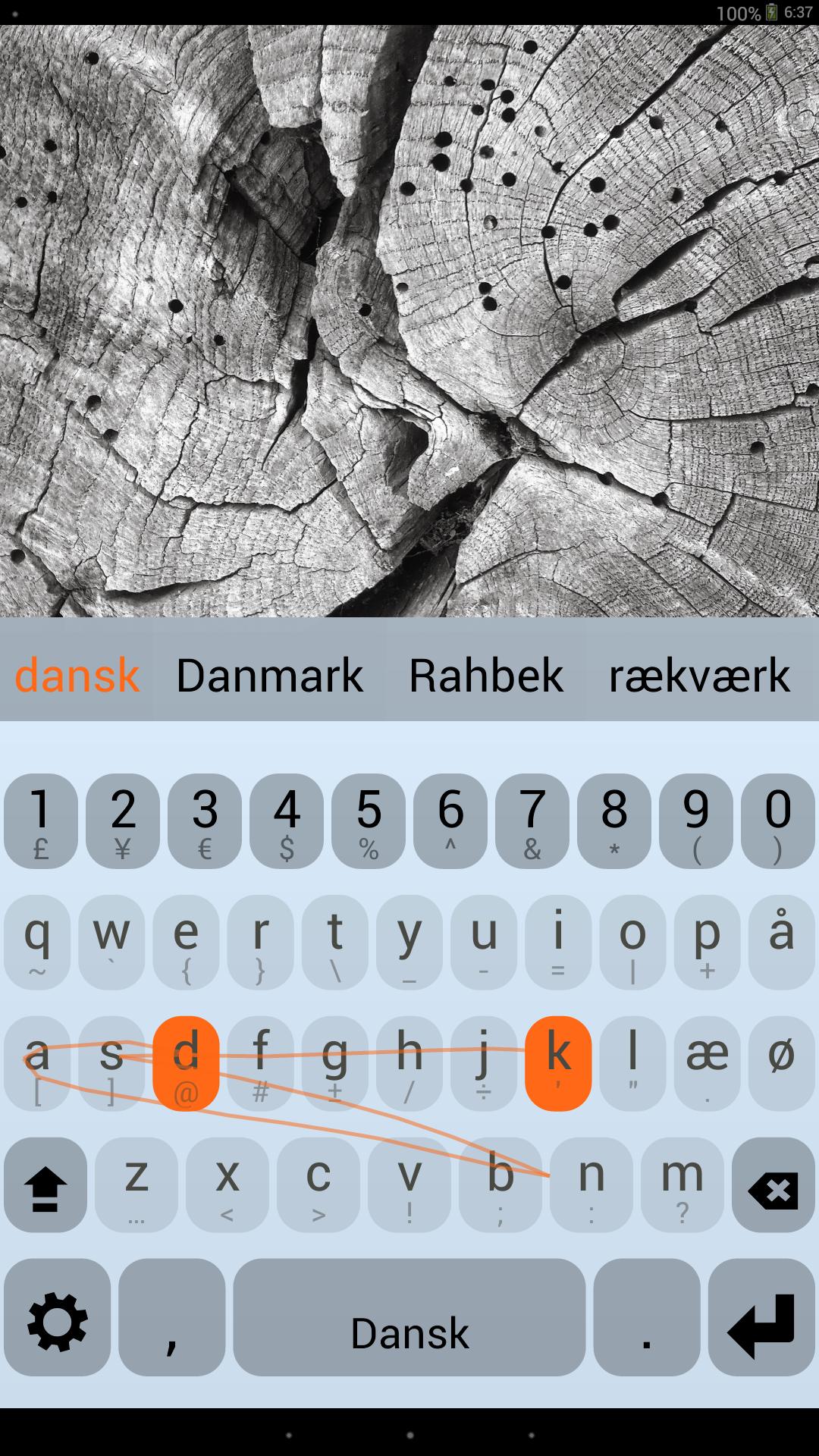Image resolution: width=819 pixels, height=1456 pixels.
Task: Type the letter m
Action: 682,1185
